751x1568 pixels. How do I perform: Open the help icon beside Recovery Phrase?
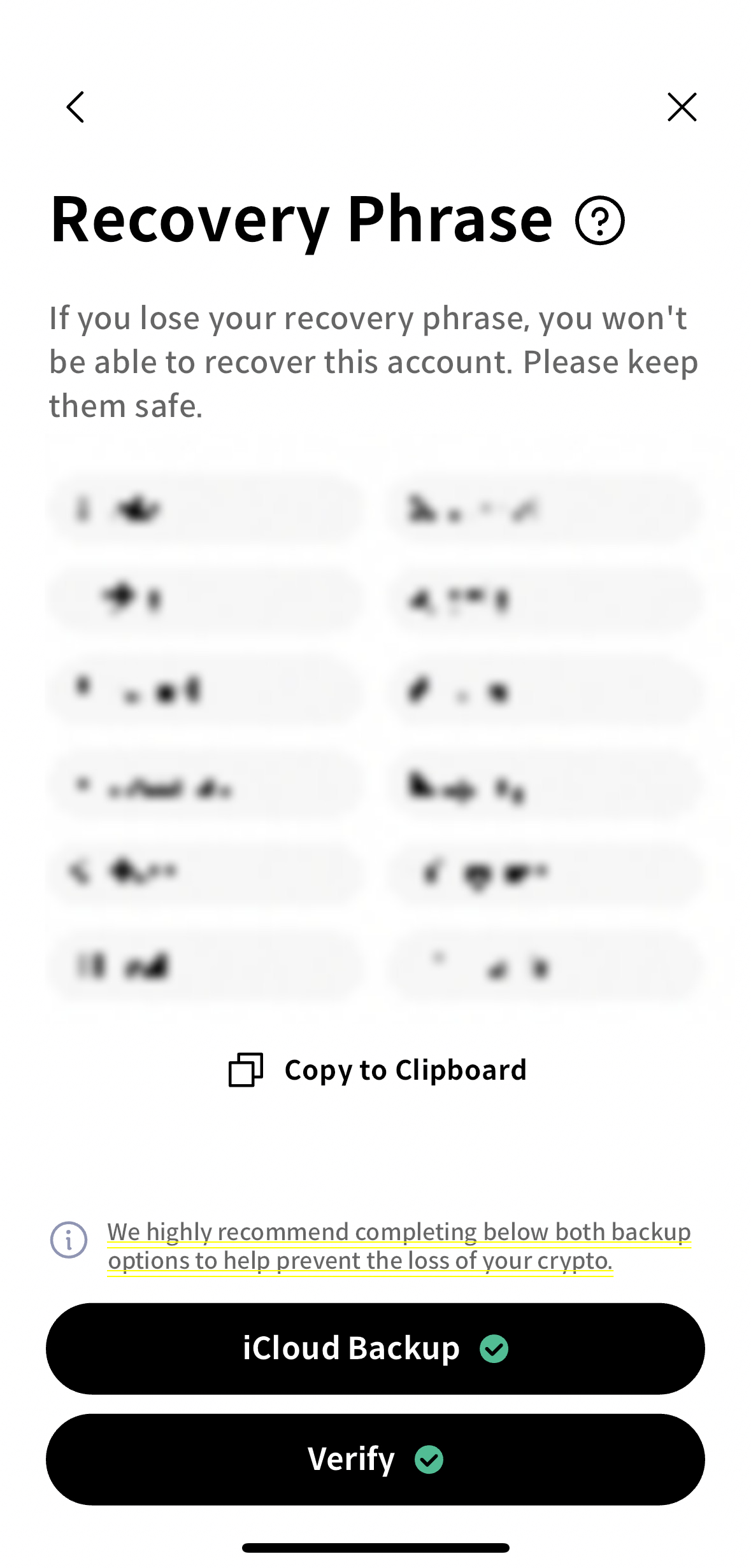[x=599, y=220]
